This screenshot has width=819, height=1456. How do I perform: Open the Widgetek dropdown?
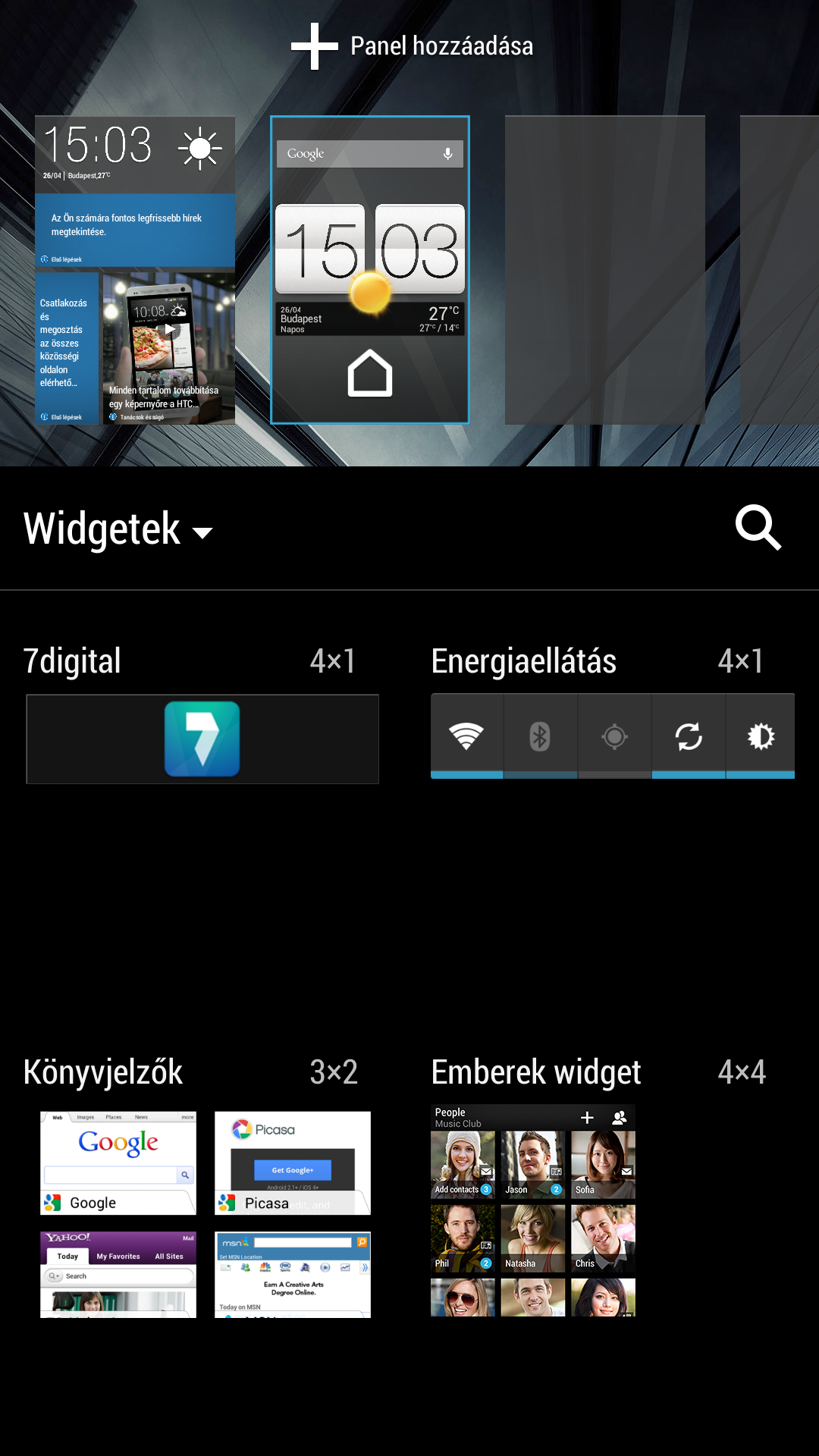click(118, 529)
